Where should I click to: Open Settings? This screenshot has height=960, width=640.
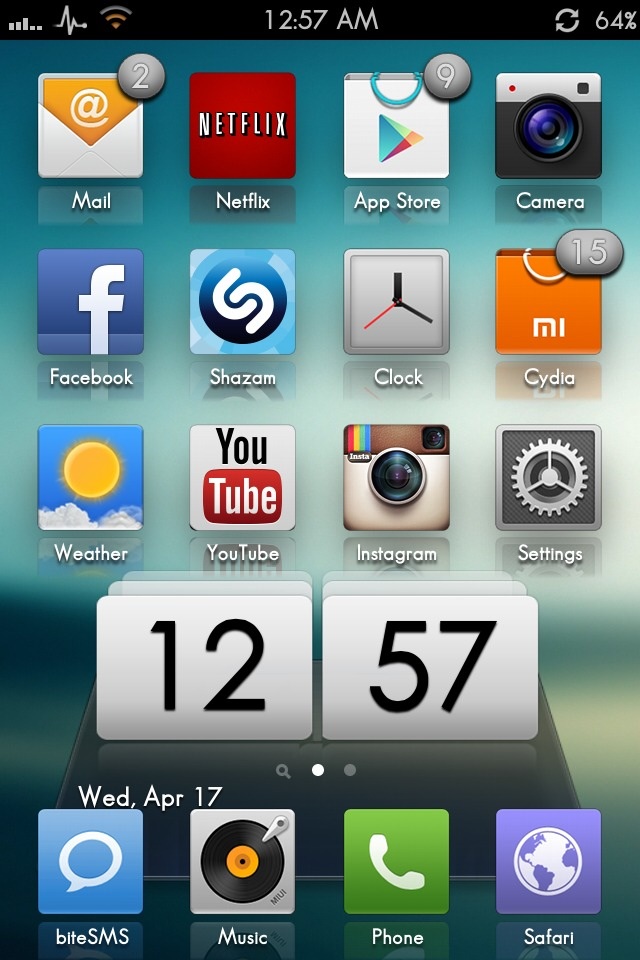[548, 478]
